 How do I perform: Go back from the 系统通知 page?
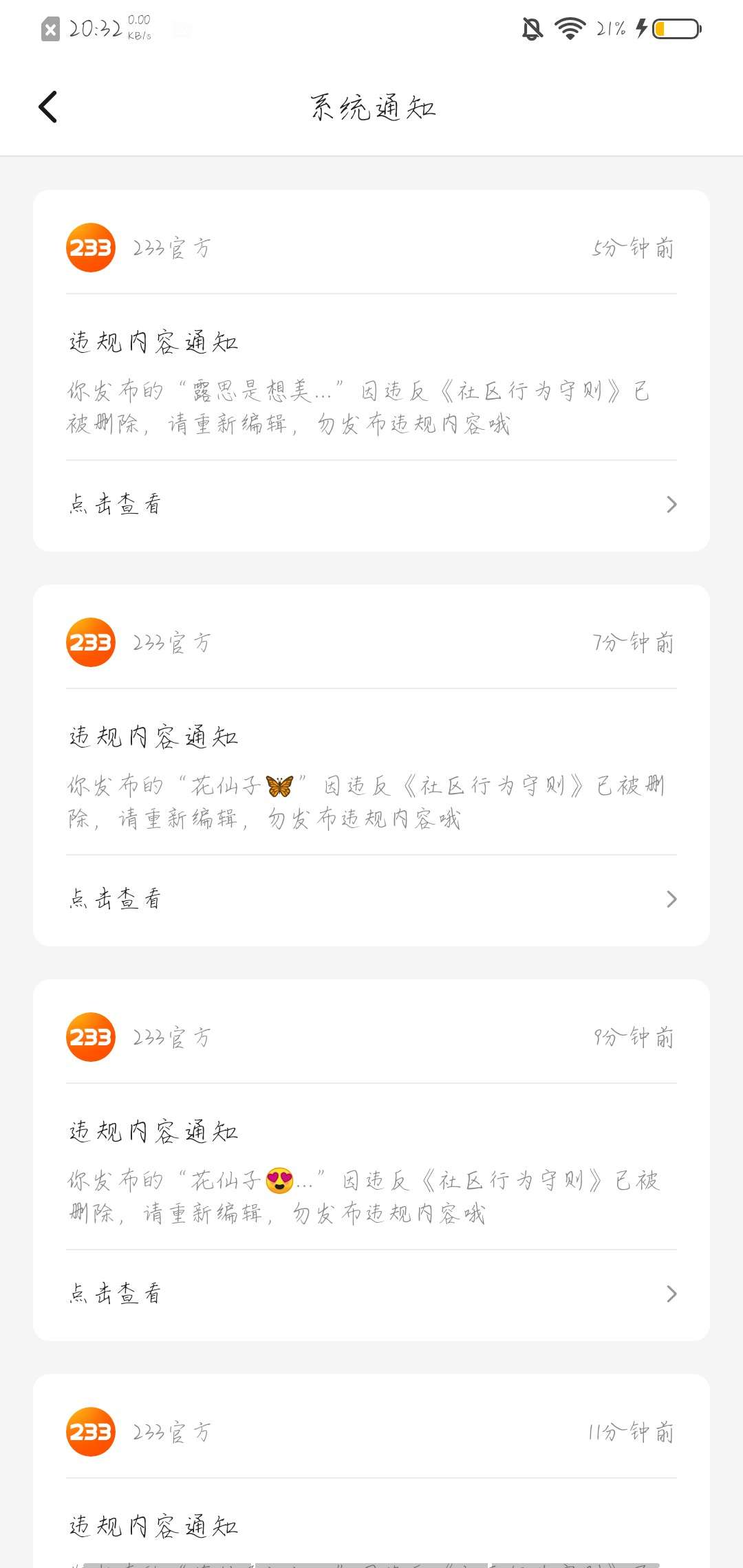click(x=48, y=107)
